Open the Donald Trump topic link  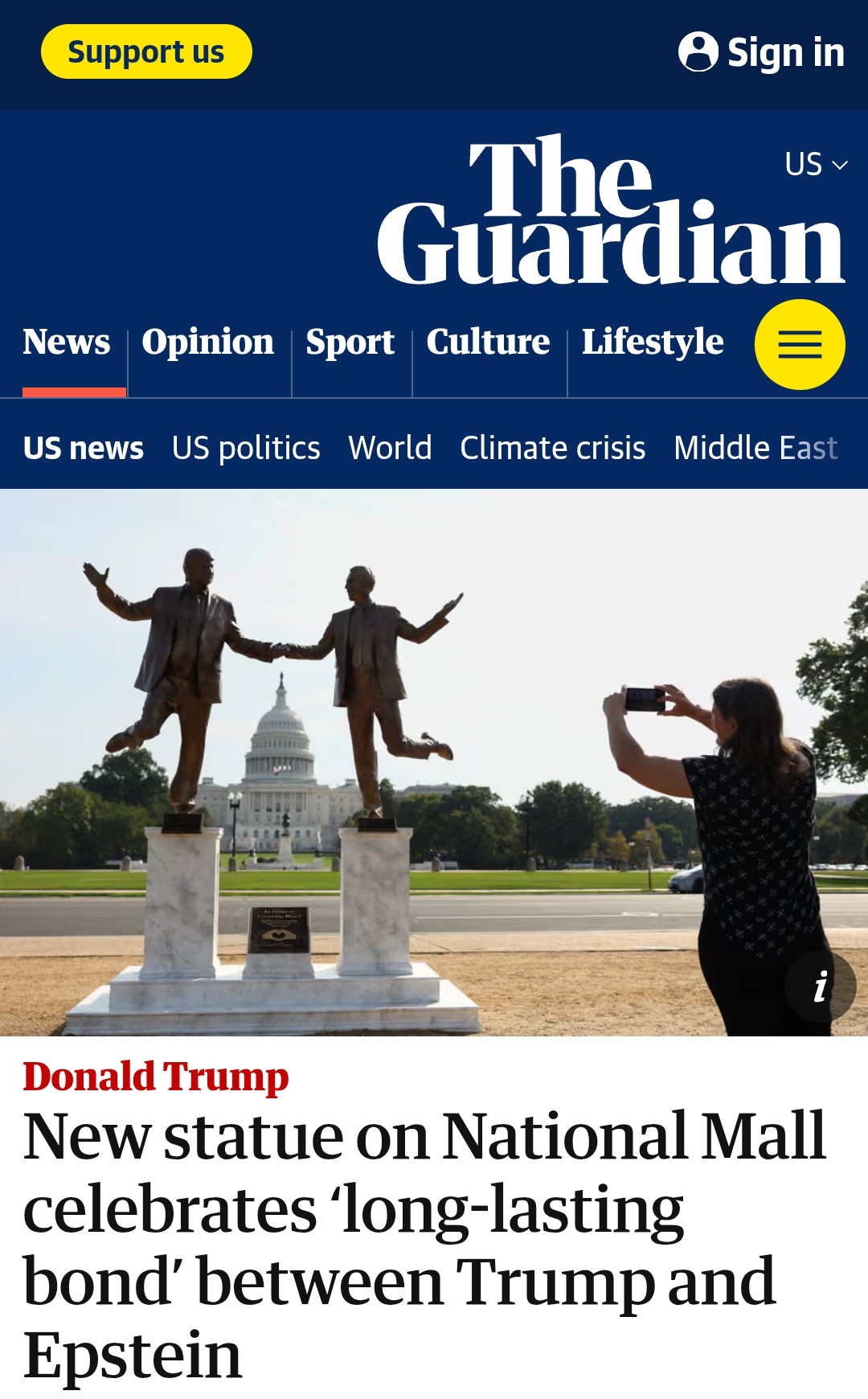pyautogui.click(x=156, y=1077)
